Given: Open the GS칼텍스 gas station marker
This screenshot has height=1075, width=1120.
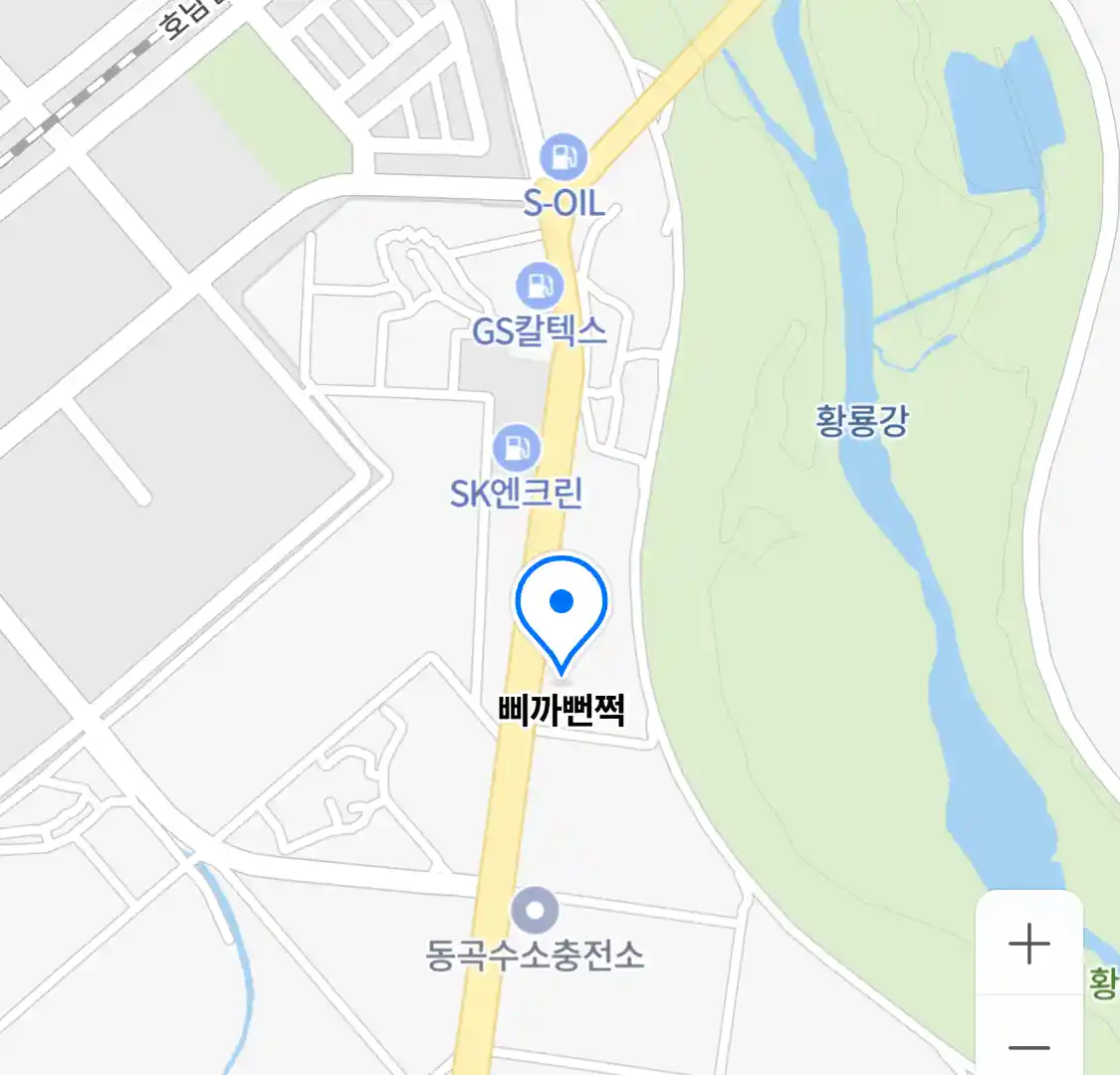Looking at the screenshot, I should (x=540, y=287).
